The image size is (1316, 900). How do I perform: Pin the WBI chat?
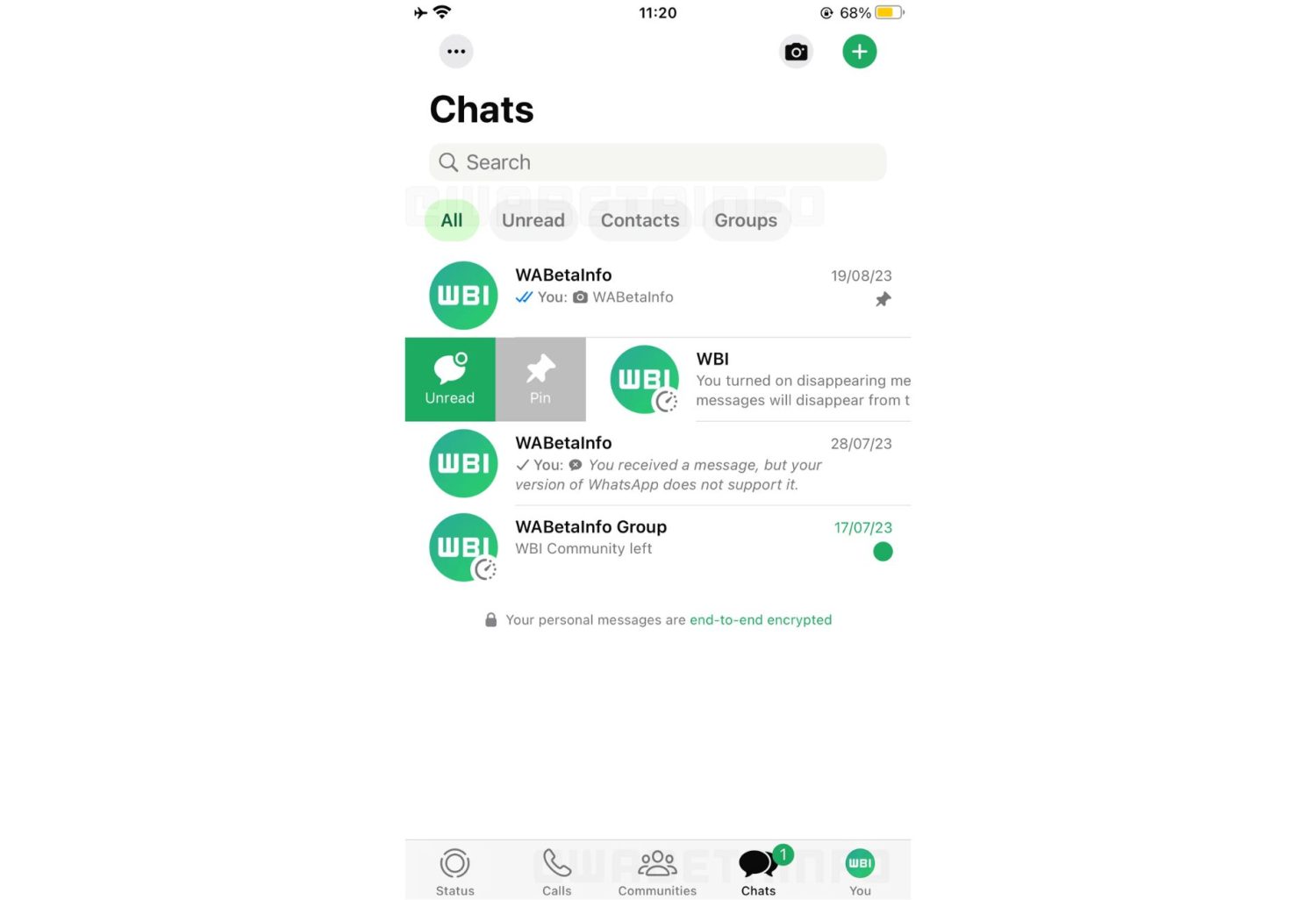(540, 379)
